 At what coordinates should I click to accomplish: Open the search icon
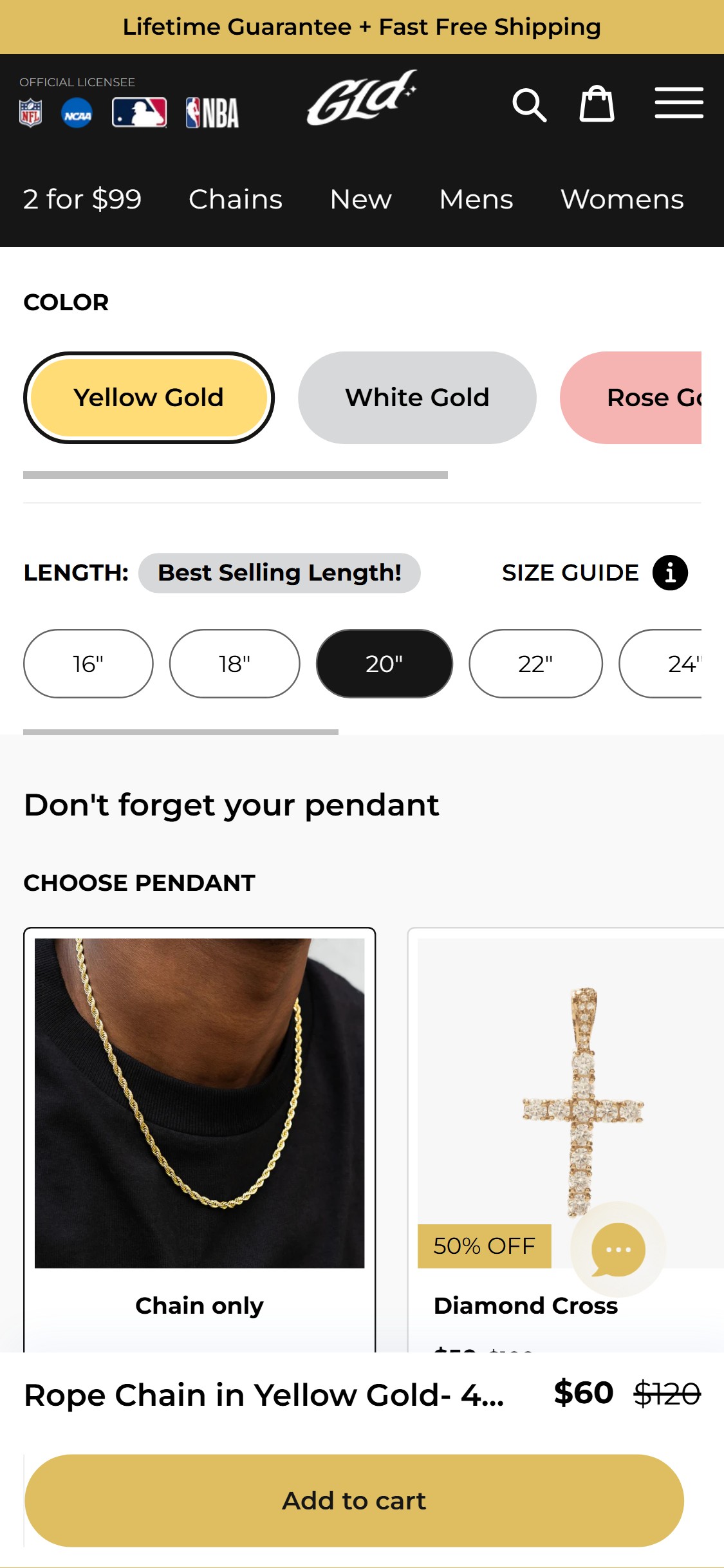[530, 105]
